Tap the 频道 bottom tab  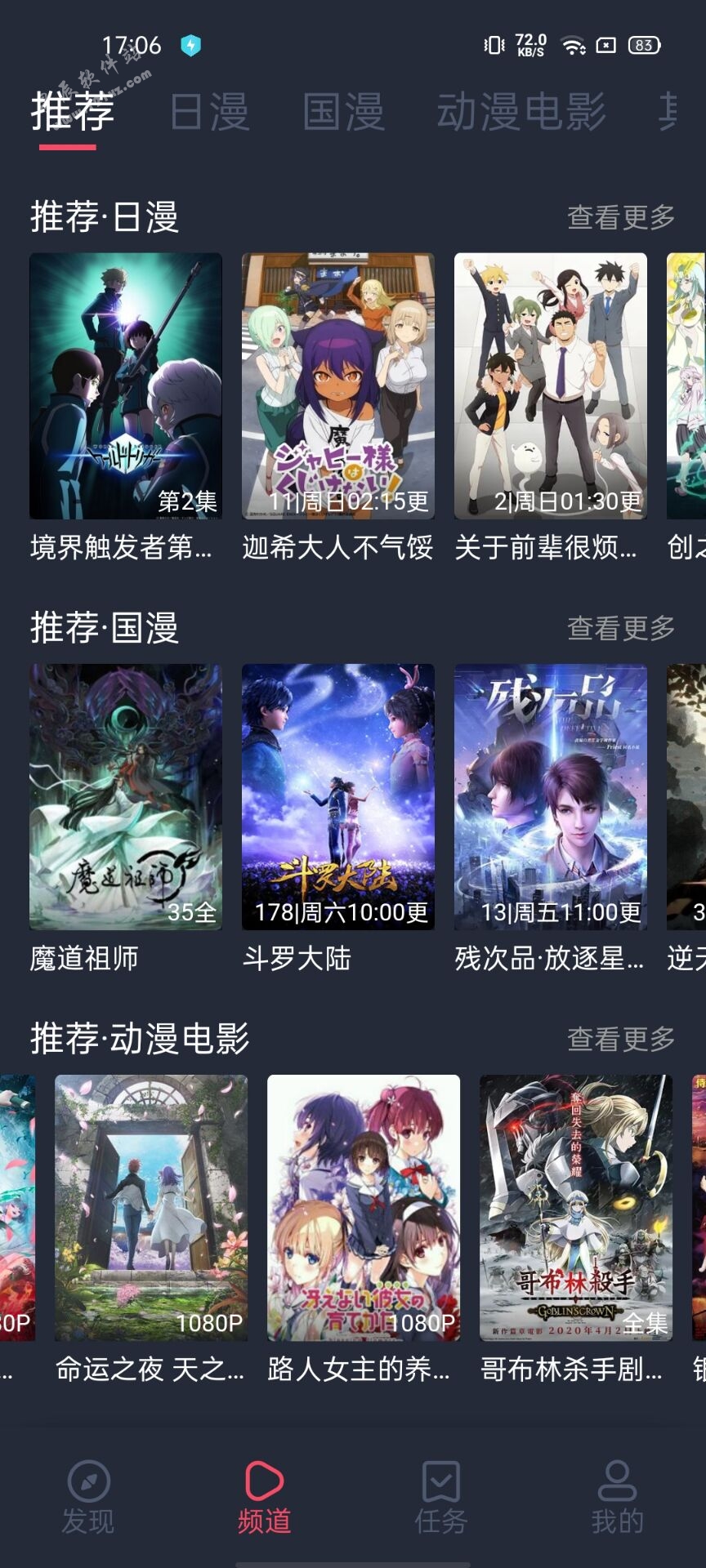(x=264, y=1497)
